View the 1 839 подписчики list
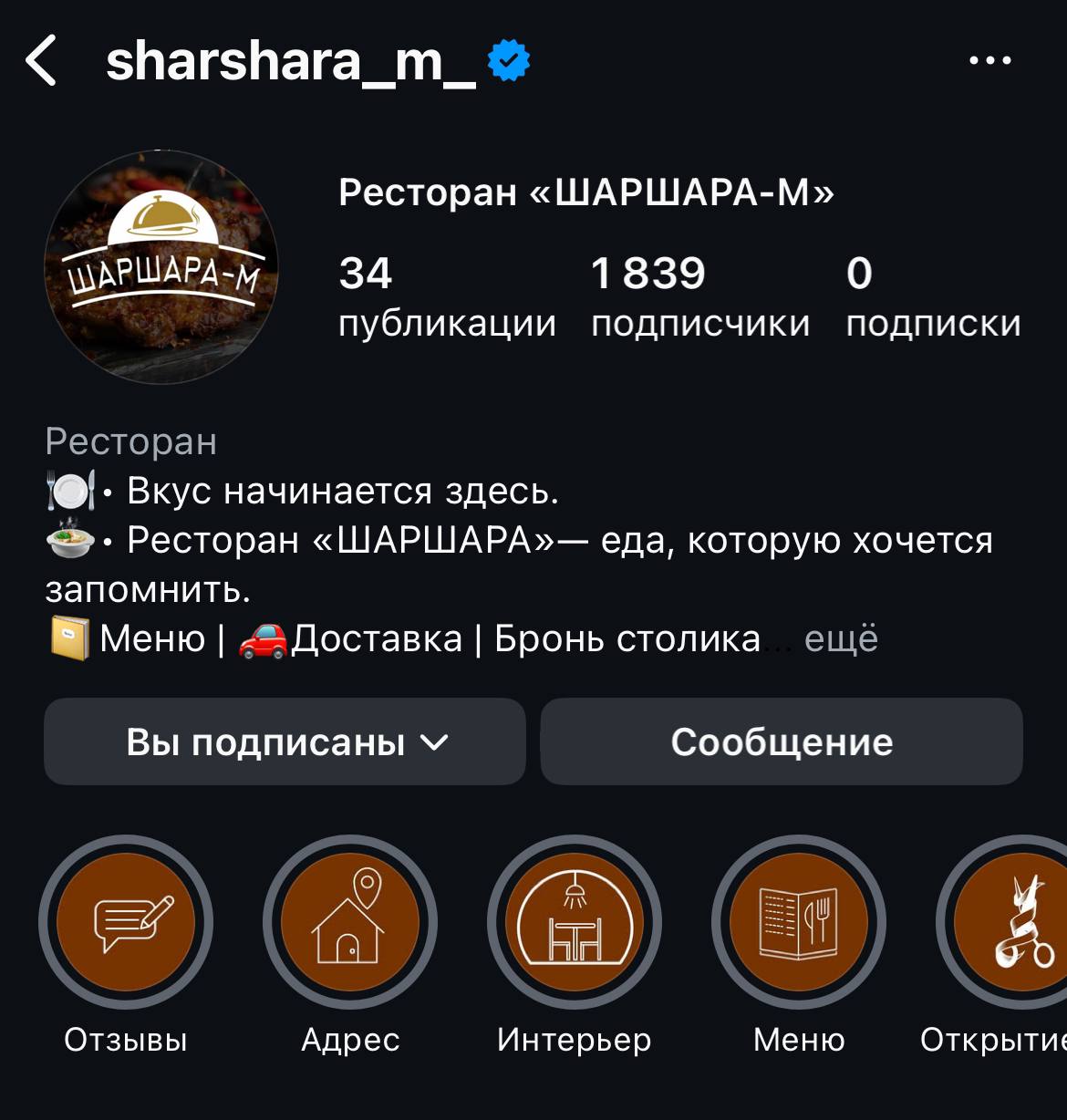The image size is (1067, 1120). (x=699, y=297)
